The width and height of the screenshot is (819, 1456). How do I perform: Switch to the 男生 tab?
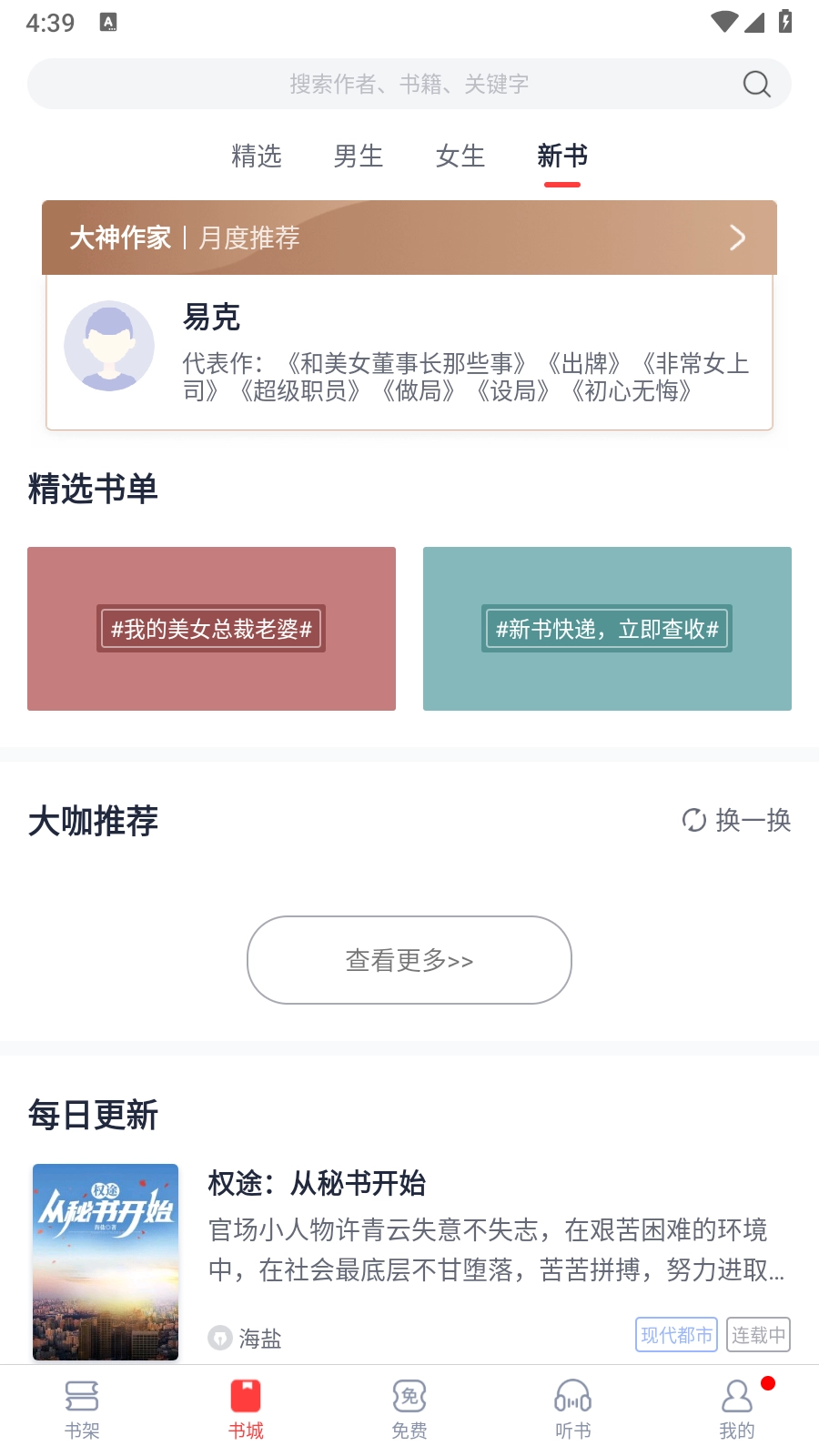(x=359, y=157)
